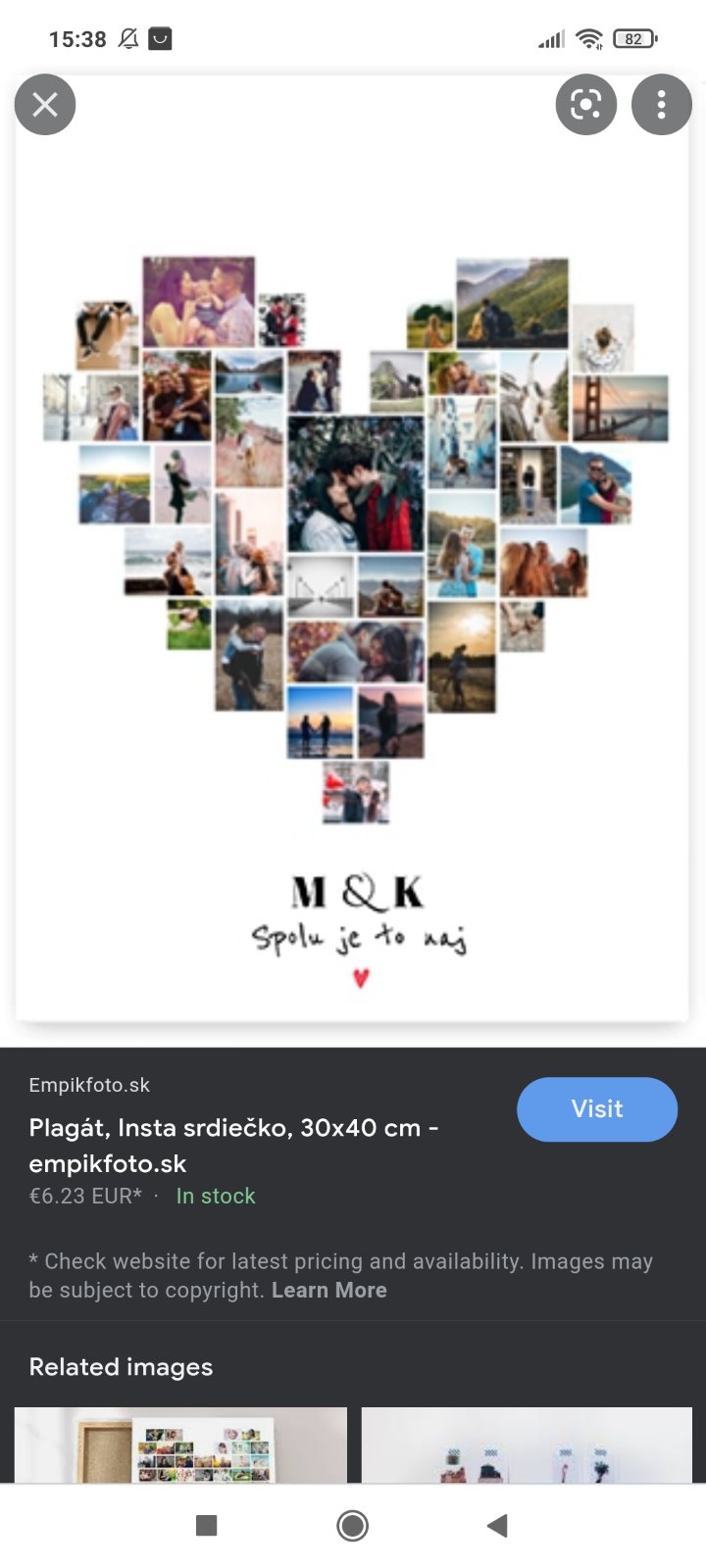Image resolution: width=706 pixels, height=1568 pixels.
Task: Search this image with Google Lens
Action: point(585,104)
